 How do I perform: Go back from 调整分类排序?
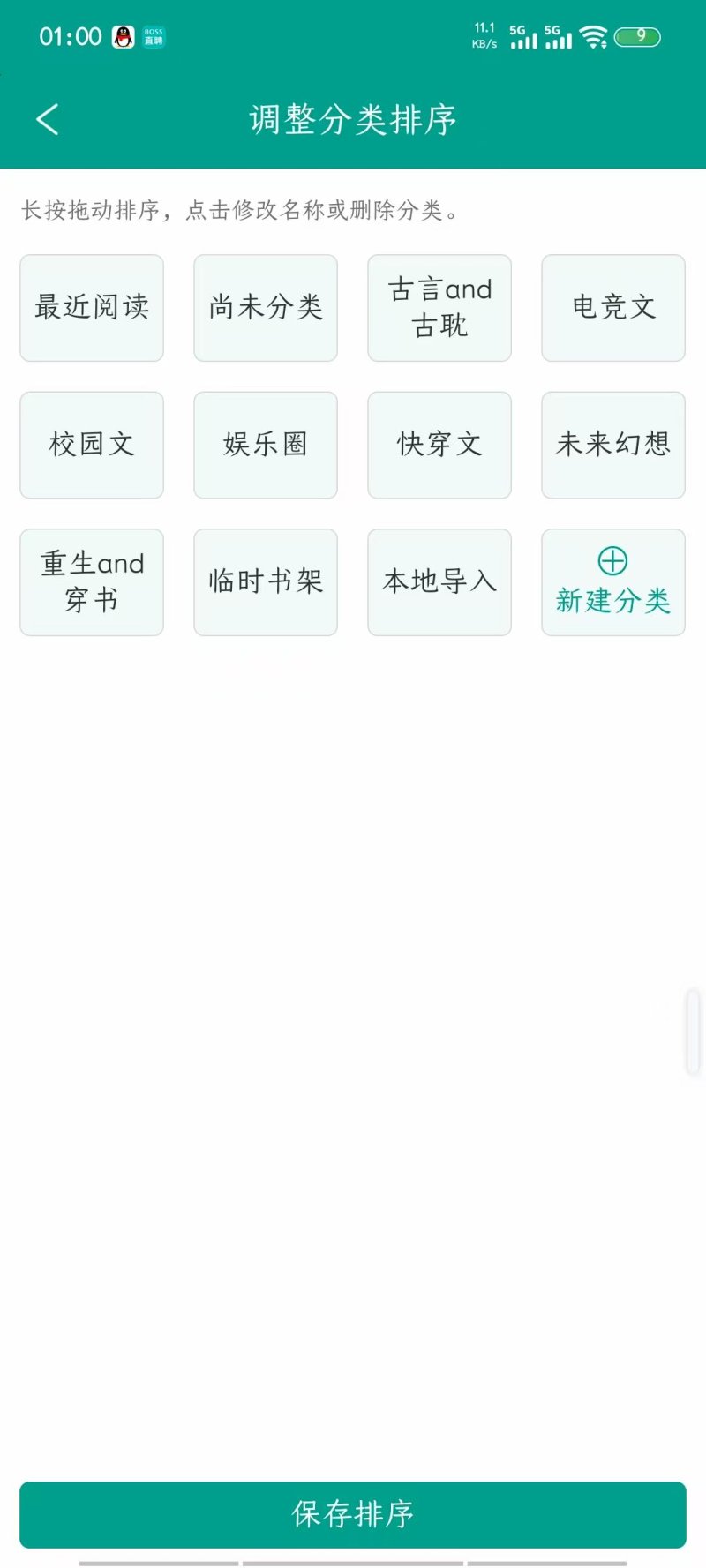tap(48, 119)
